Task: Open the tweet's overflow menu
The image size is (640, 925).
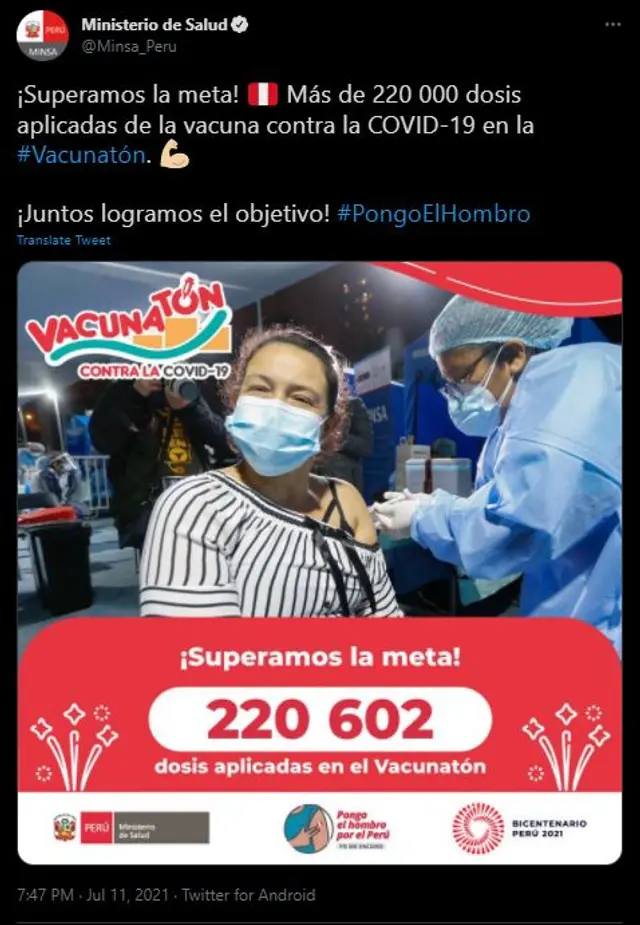Action: pyautogui.click(x=612, y=24)
